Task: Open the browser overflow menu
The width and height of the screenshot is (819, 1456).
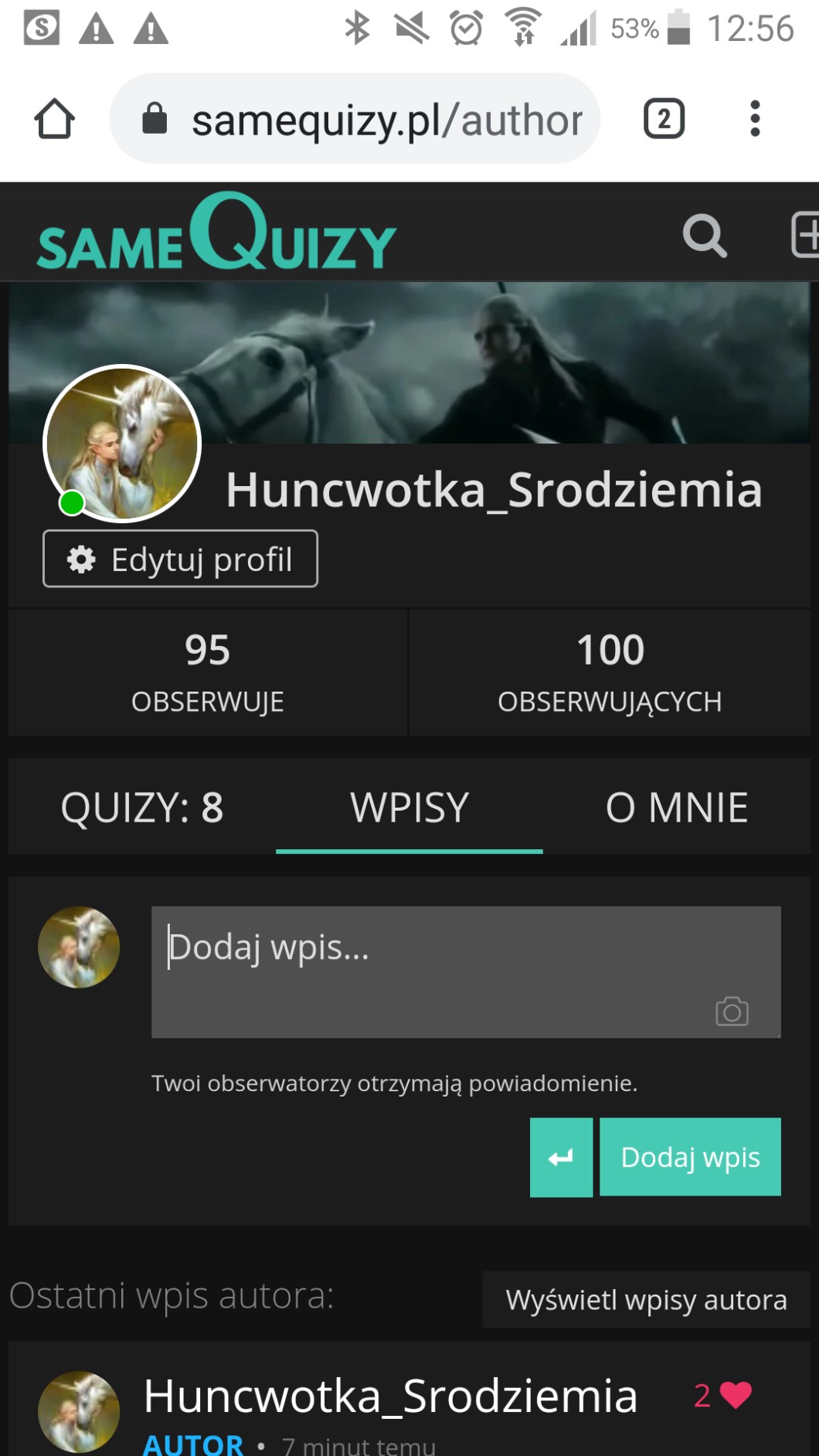Action: [x=755, y=119]
